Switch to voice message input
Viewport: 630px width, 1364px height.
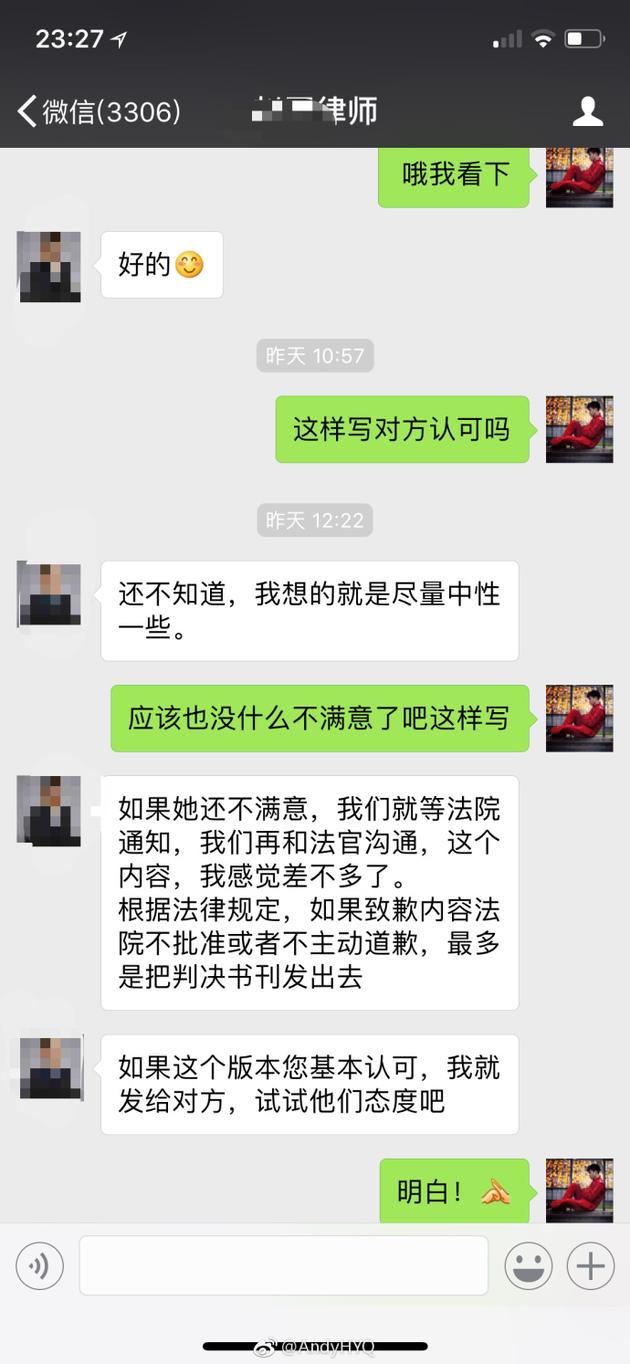39,1266
